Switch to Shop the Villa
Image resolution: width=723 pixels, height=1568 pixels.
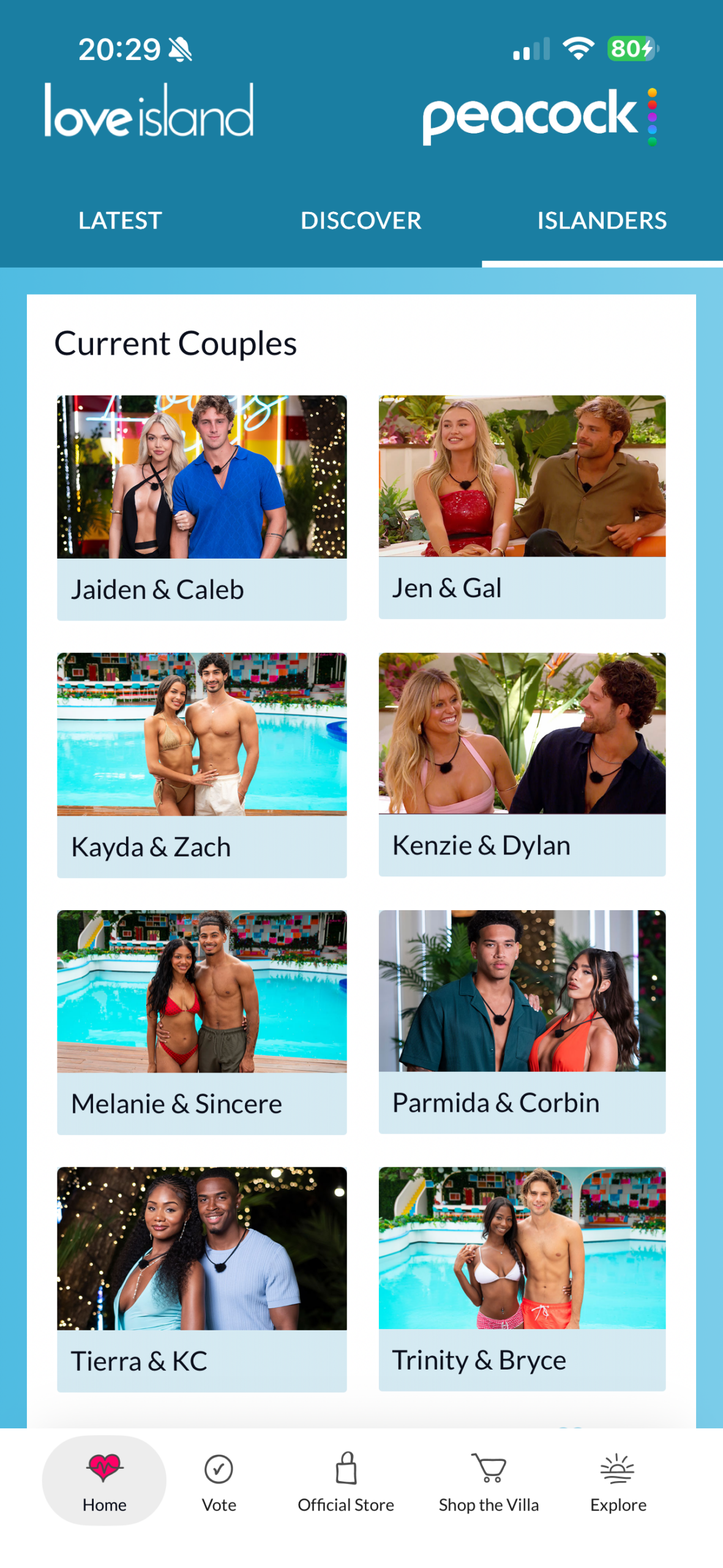(x=489, y=1480)
